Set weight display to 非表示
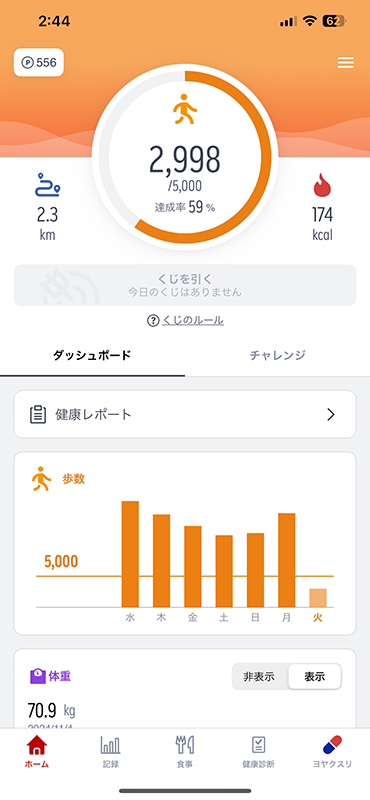The image size is (370, 800). coord(259,677)
